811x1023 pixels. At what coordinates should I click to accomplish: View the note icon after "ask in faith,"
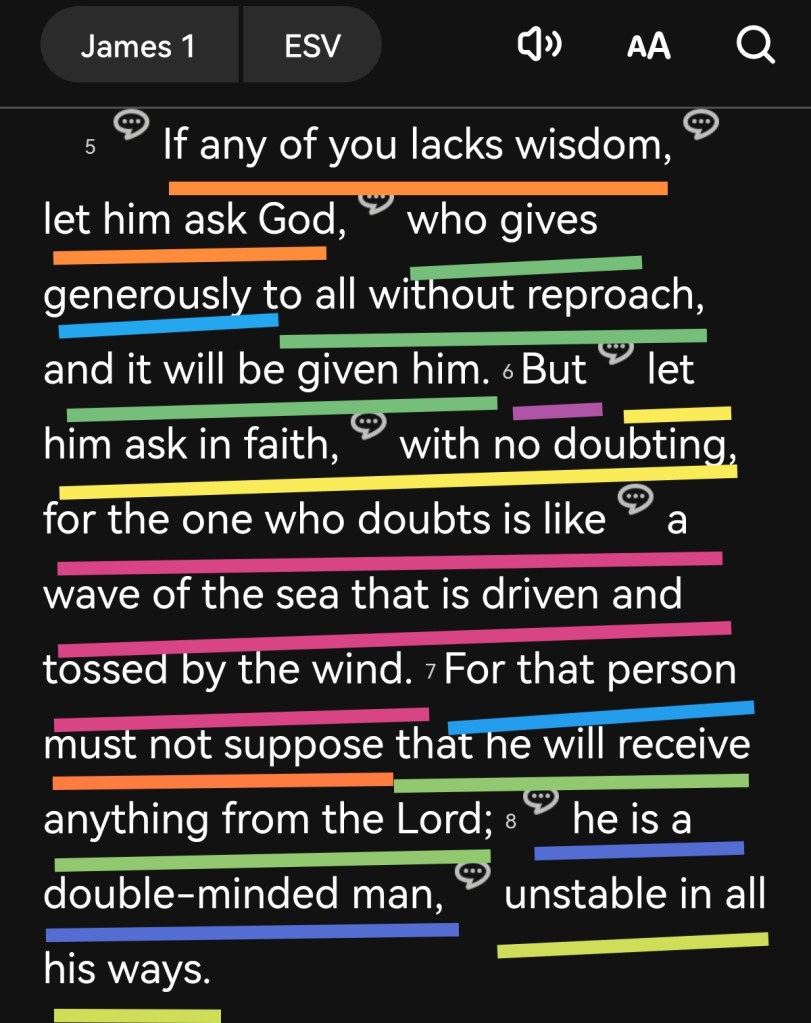[x=369, y=424]
